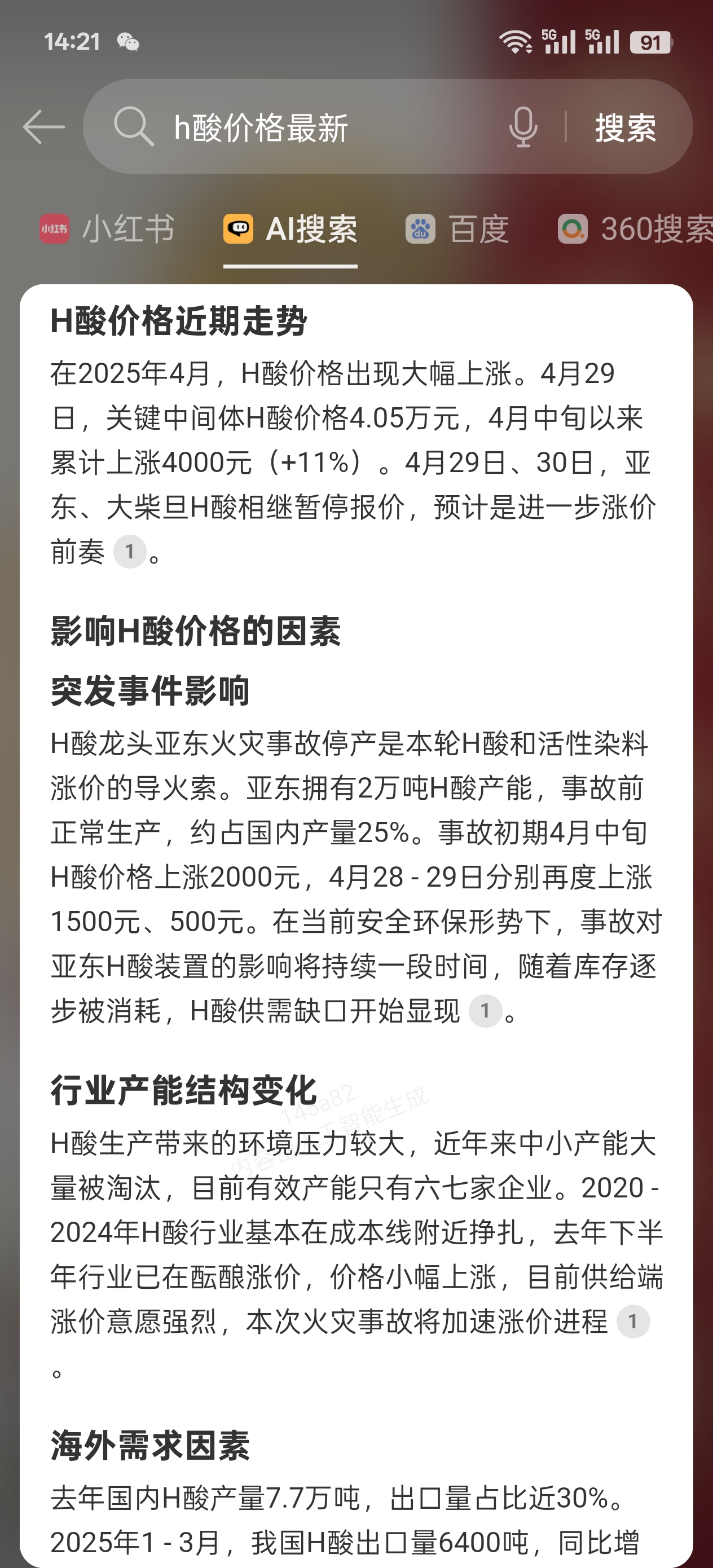This screenshot has height=1568, width=713.
Task: Open citation 1 after 涨价前奏
Action: click(x=130, y=552)
